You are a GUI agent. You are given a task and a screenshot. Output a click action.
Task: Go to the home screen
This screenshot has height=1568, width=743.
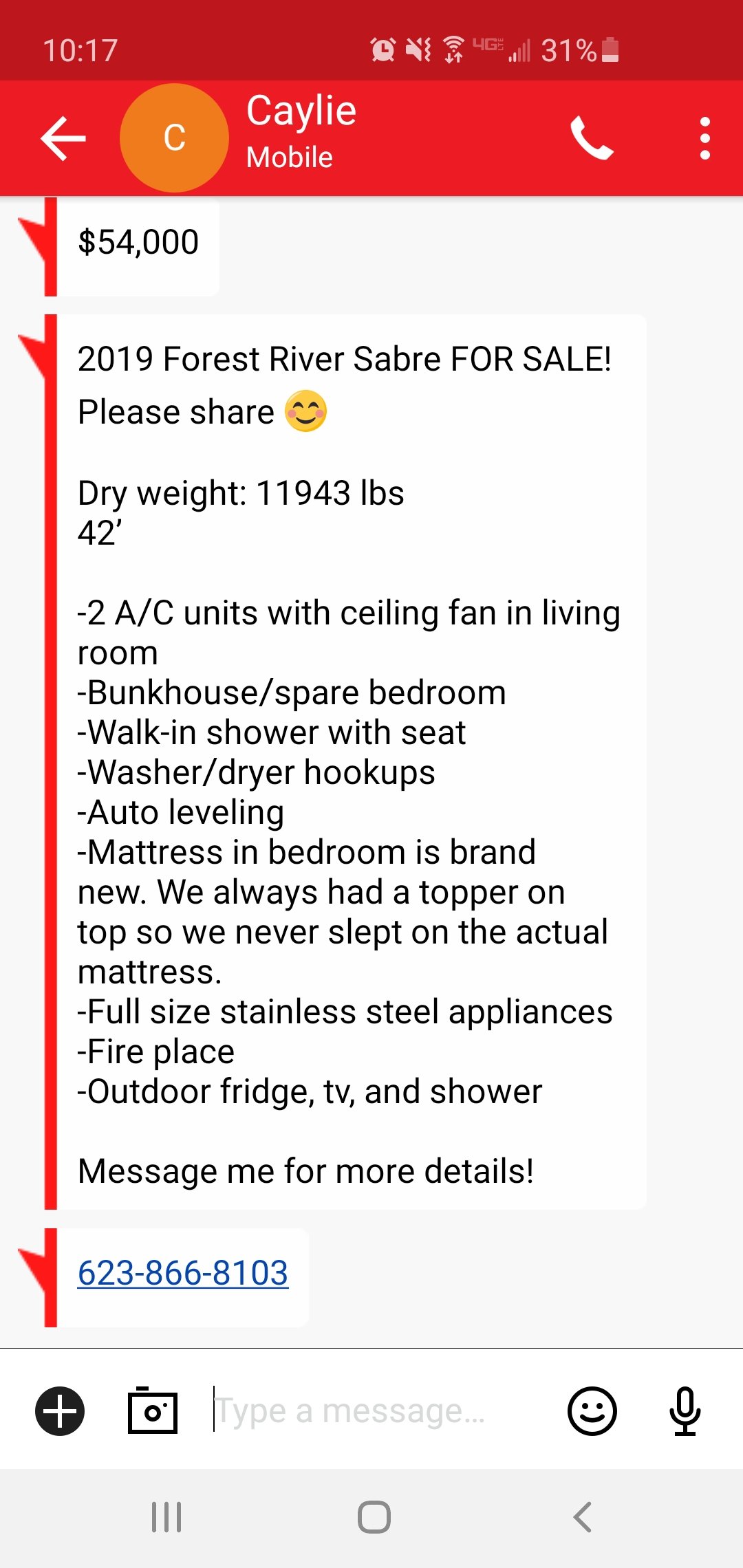[374, 1517]
